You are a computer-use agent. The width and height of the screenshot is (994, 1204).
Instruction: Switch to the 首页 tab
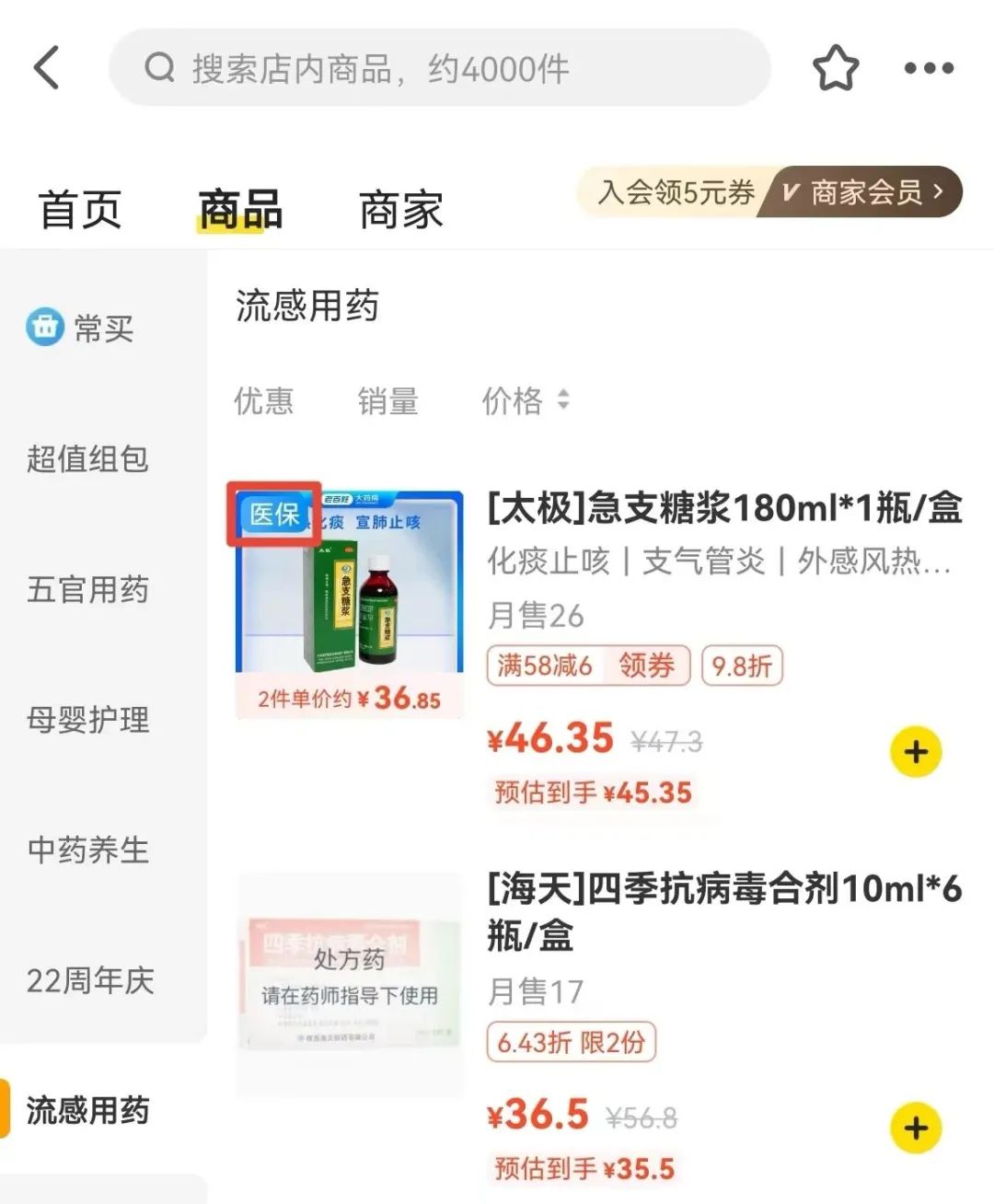click(80, 210)
